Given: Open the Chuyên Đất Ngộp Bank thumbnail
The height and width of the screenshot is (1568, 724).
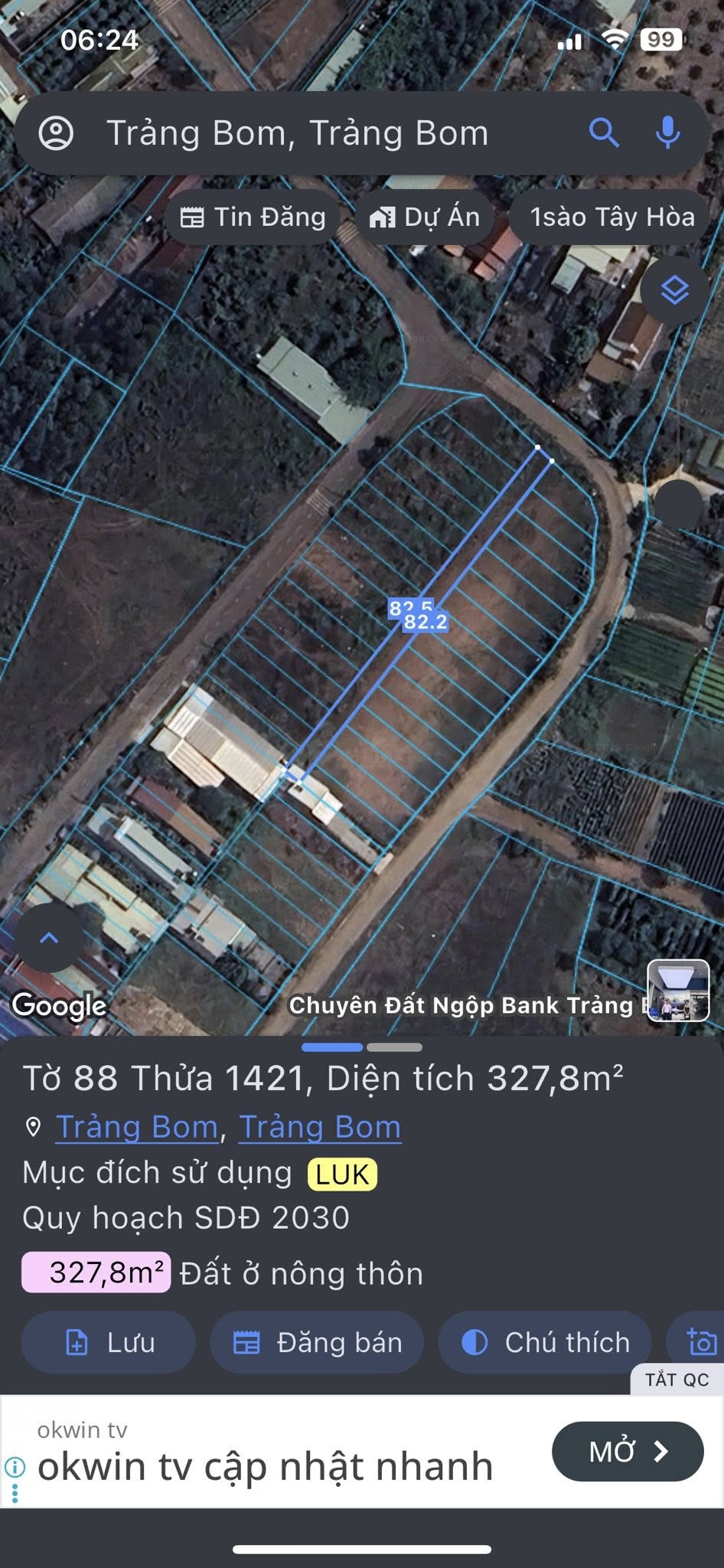Looking at the screenshot, I should click(x=678, y=990).
